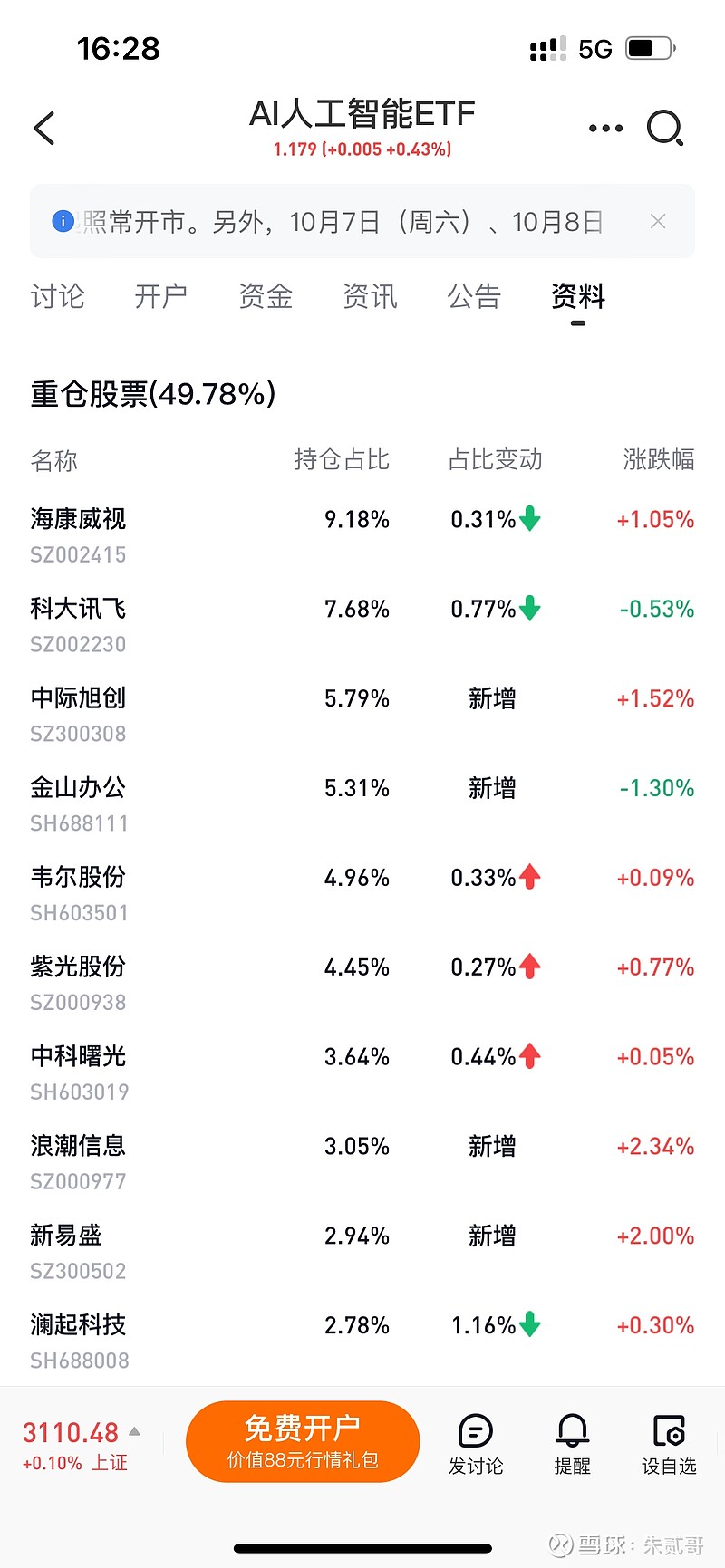Tap the 免费开户 button
The image size is (725, 1568).
[303, 1441]
